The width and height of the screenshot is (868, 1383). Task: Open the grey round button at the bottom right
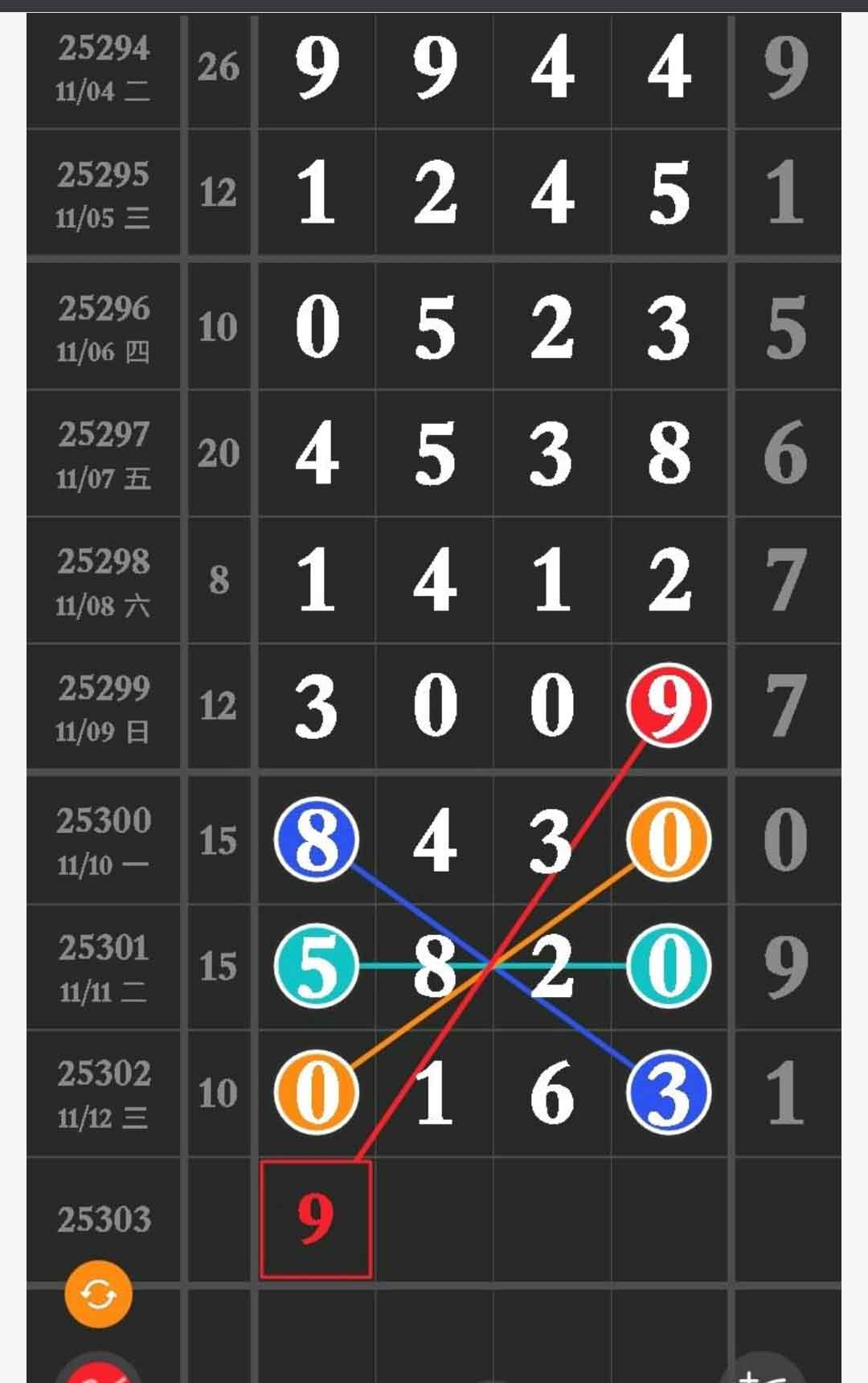[760, 1372]
